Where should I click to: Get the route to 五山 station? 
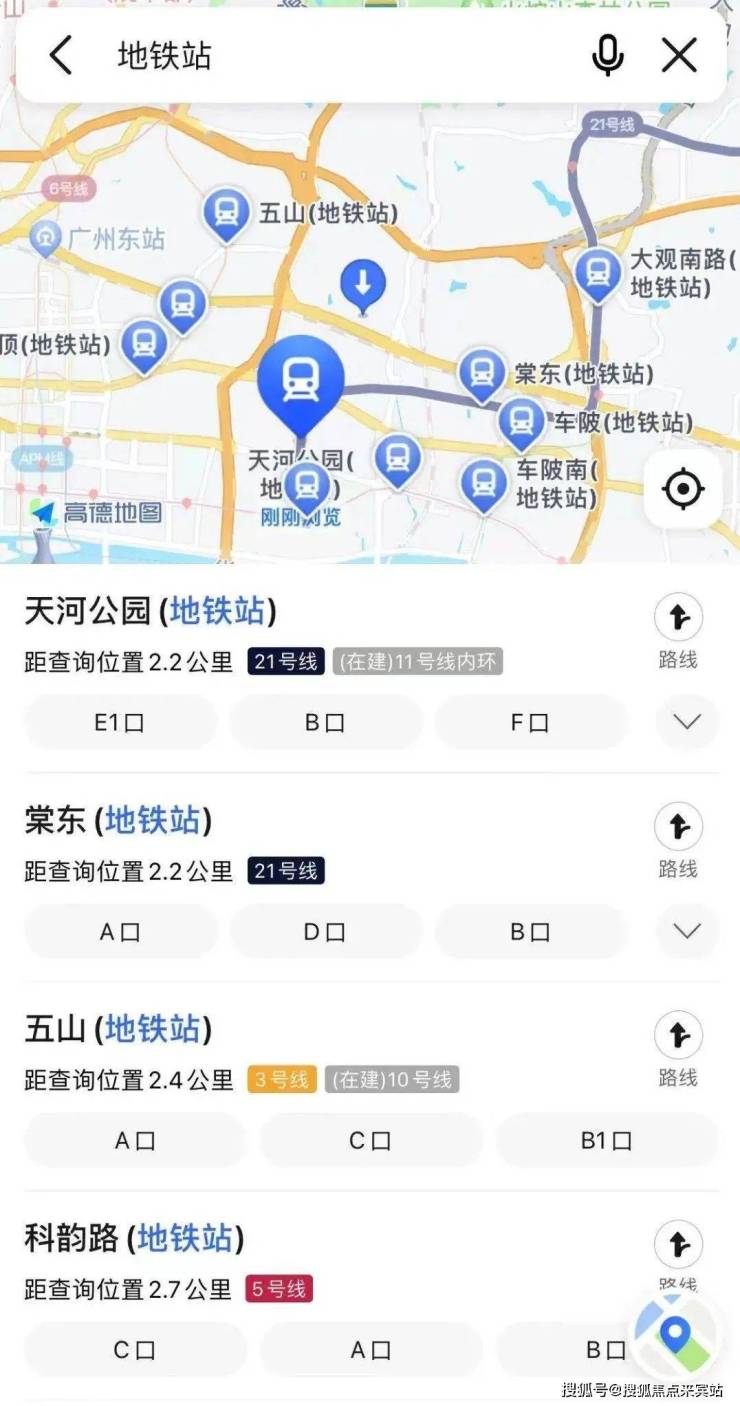click(x=678, y=1049)
